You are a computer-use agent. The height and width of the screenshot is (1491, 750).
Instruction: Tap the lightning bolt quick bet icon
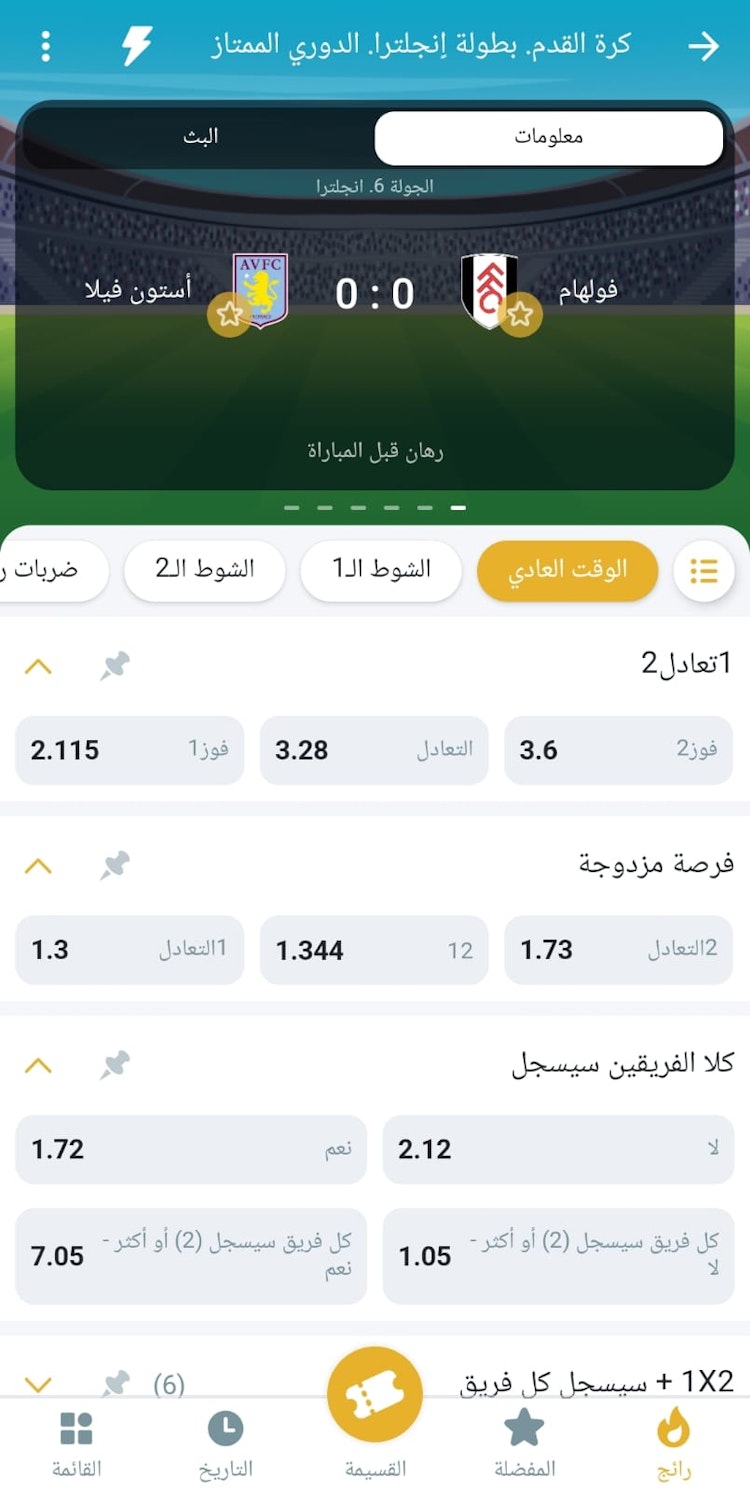click(x=136, y=46)
